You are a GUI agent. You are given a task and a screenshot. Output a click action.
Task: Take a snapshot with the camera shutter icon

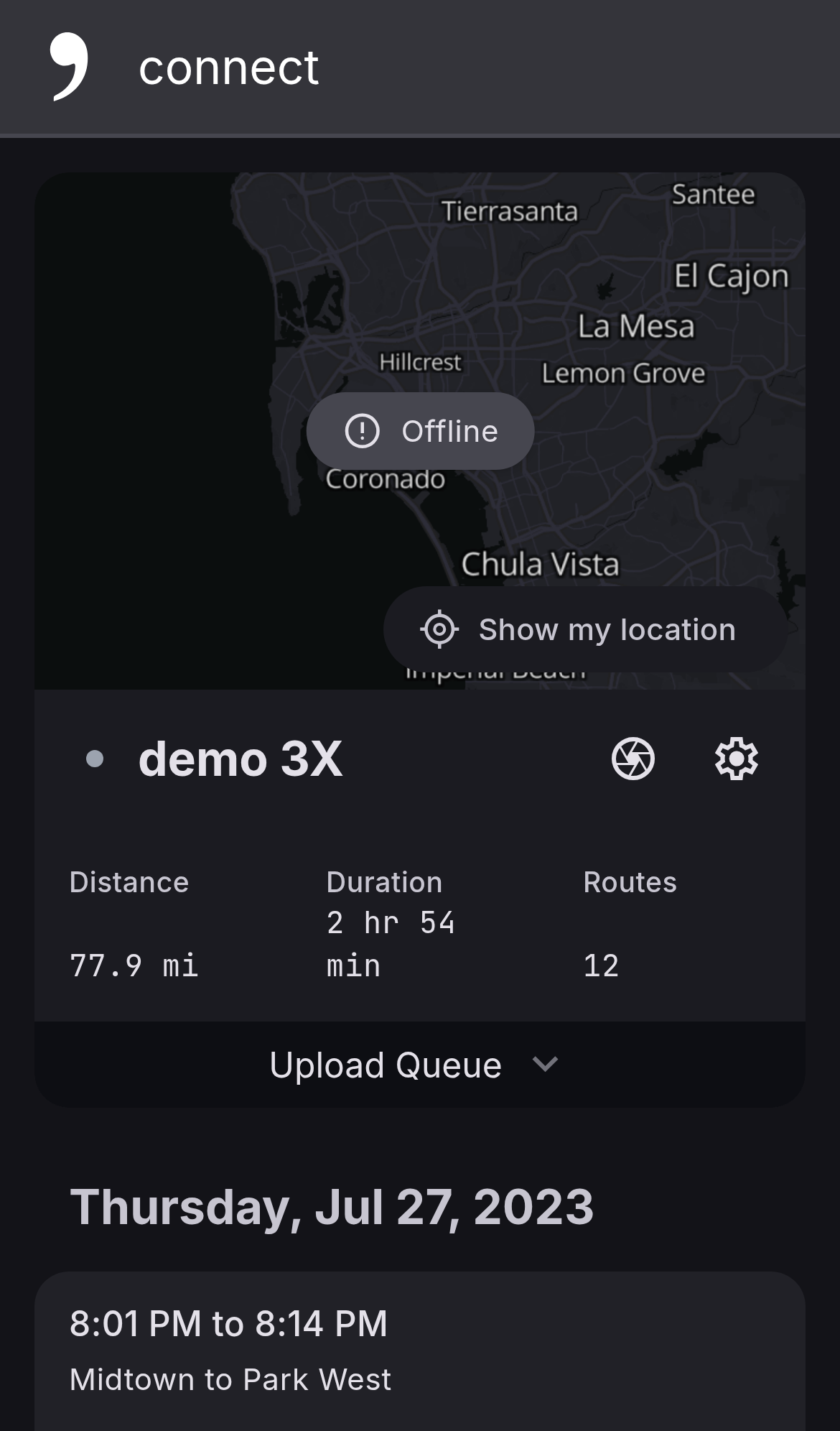point(633,759)
